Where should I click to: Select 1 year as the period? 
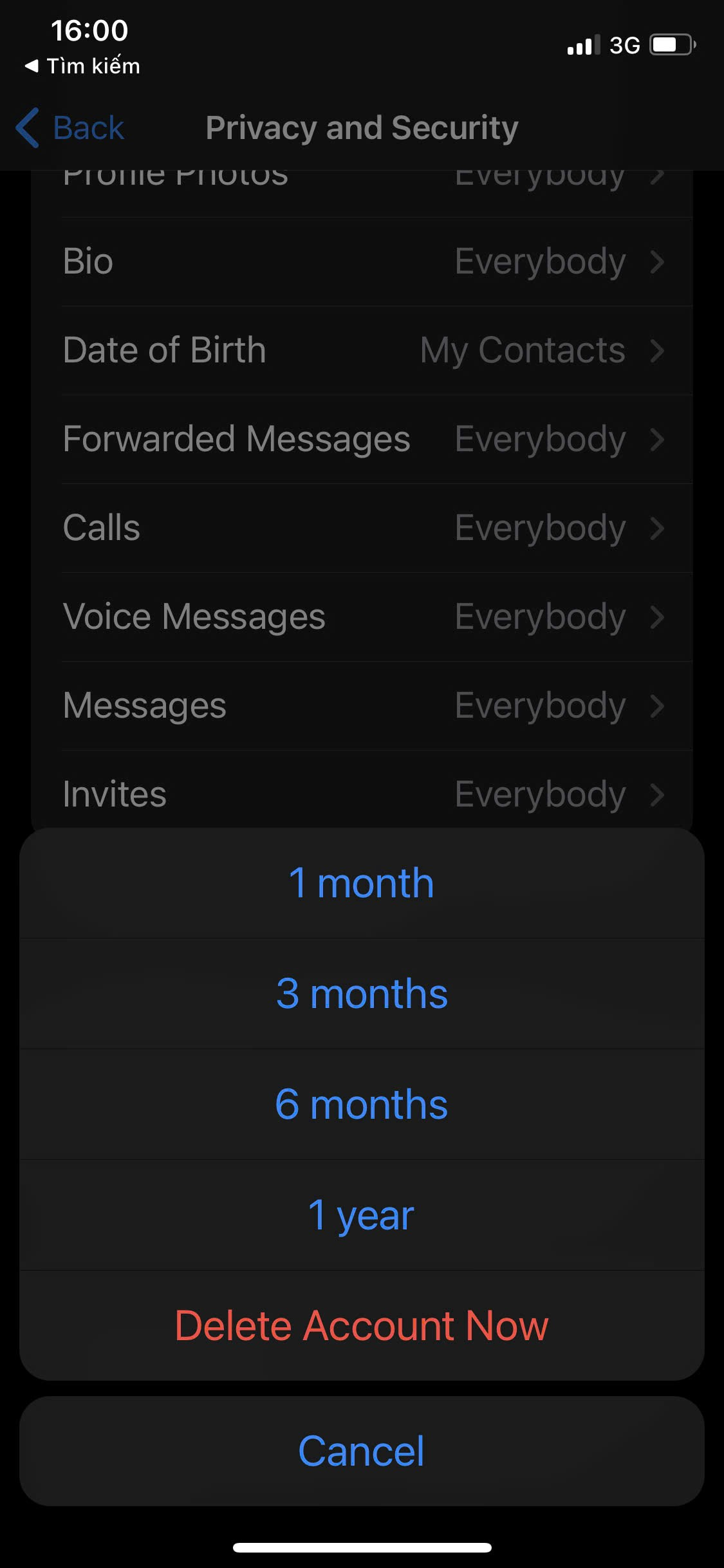362,1215
